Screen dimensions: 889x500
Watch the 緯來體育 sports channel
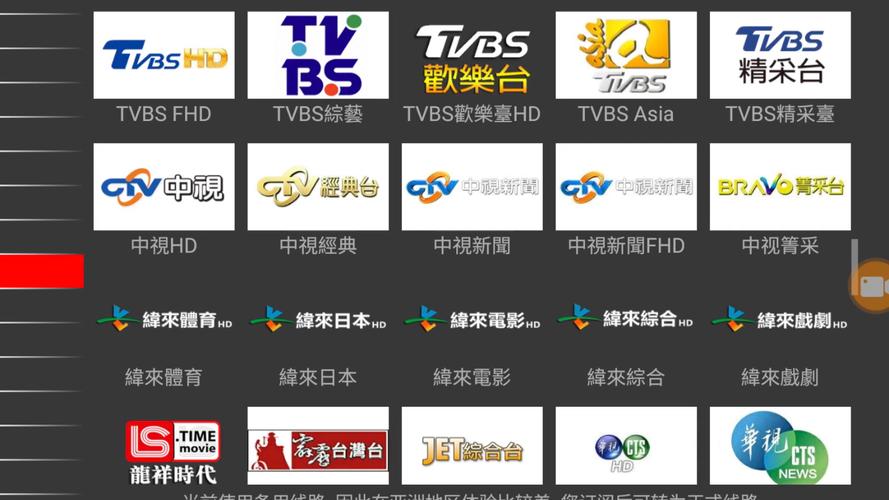[164, 320]
